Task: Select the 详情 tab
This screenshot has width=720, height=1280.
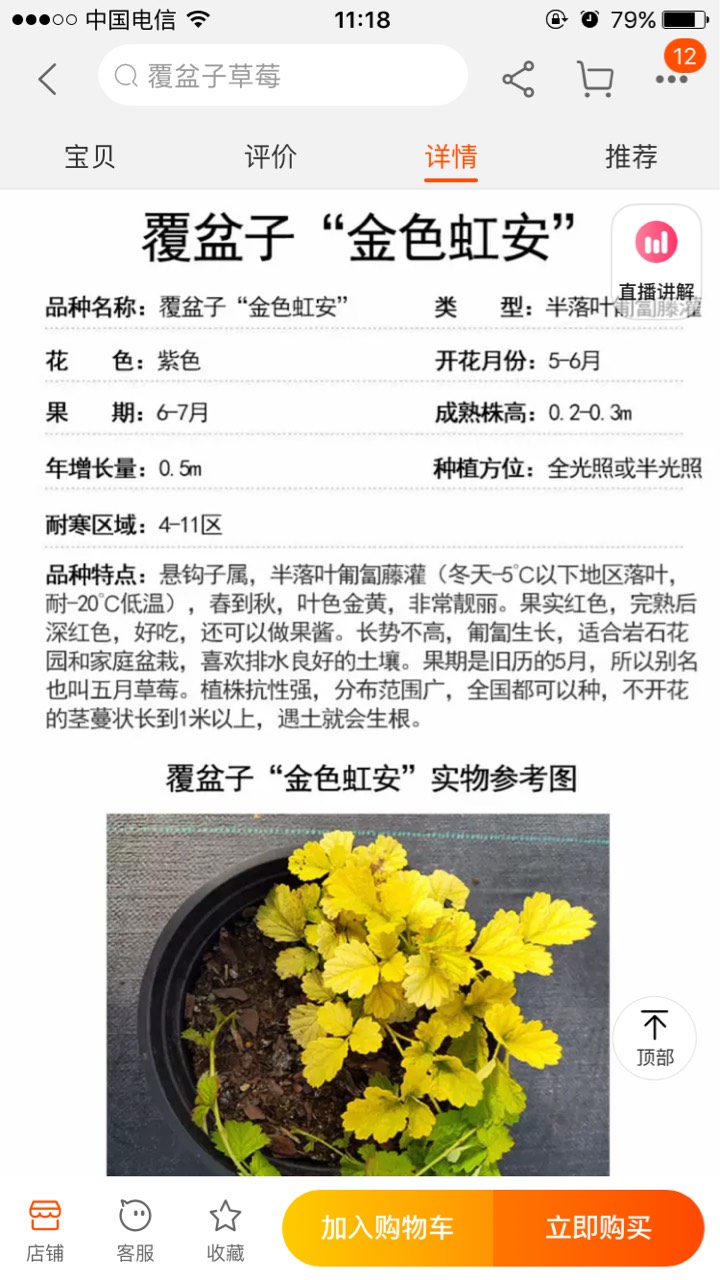Action: [x=451, y=157]
